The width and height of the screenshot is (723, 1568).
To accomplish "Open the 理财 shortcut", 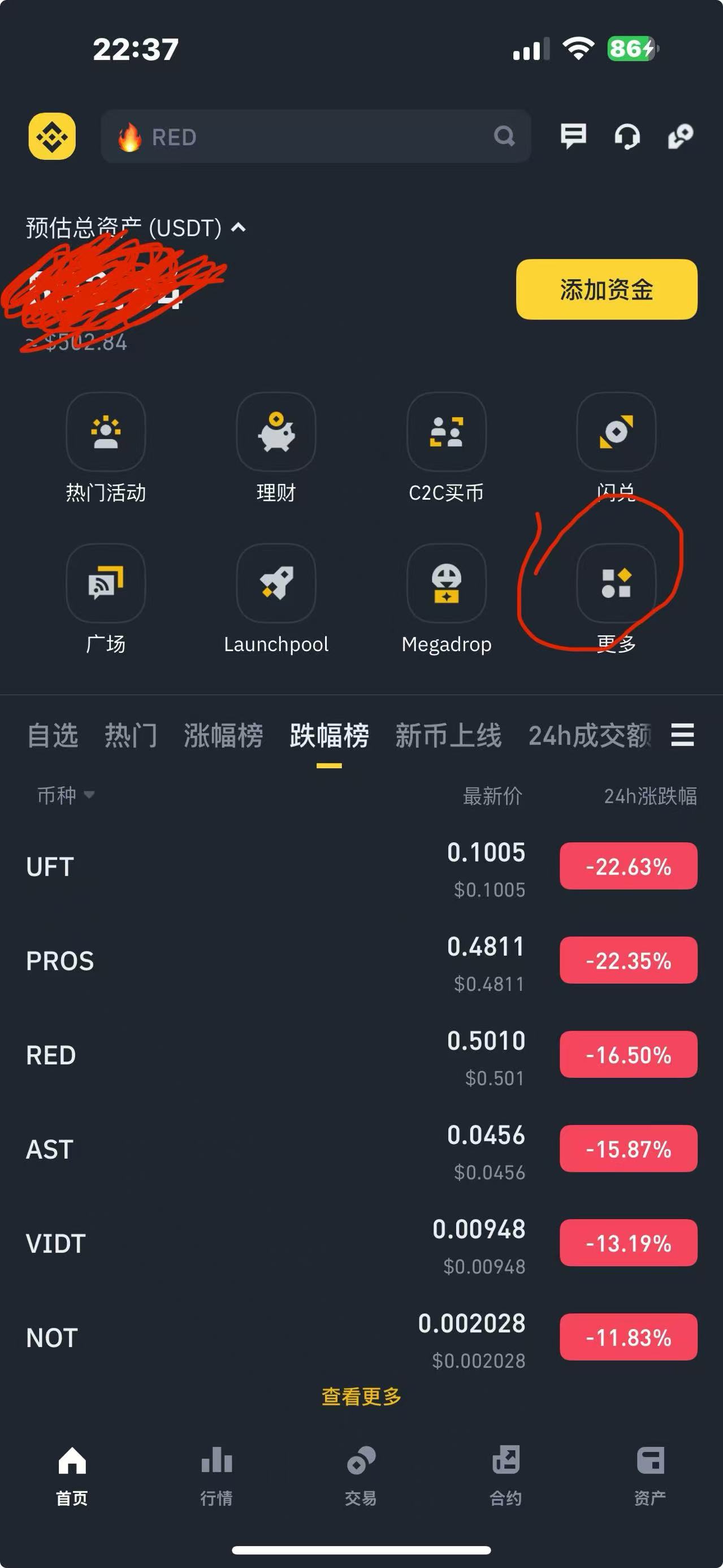I will point(276,448).
